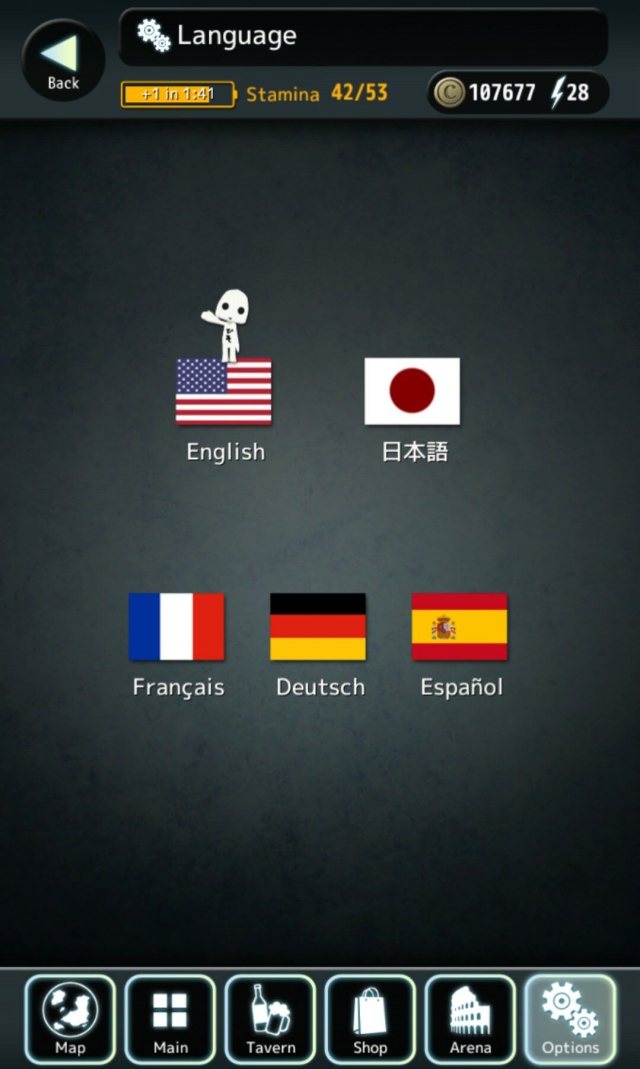Visit the Tavern tab

click(270, 1018)
